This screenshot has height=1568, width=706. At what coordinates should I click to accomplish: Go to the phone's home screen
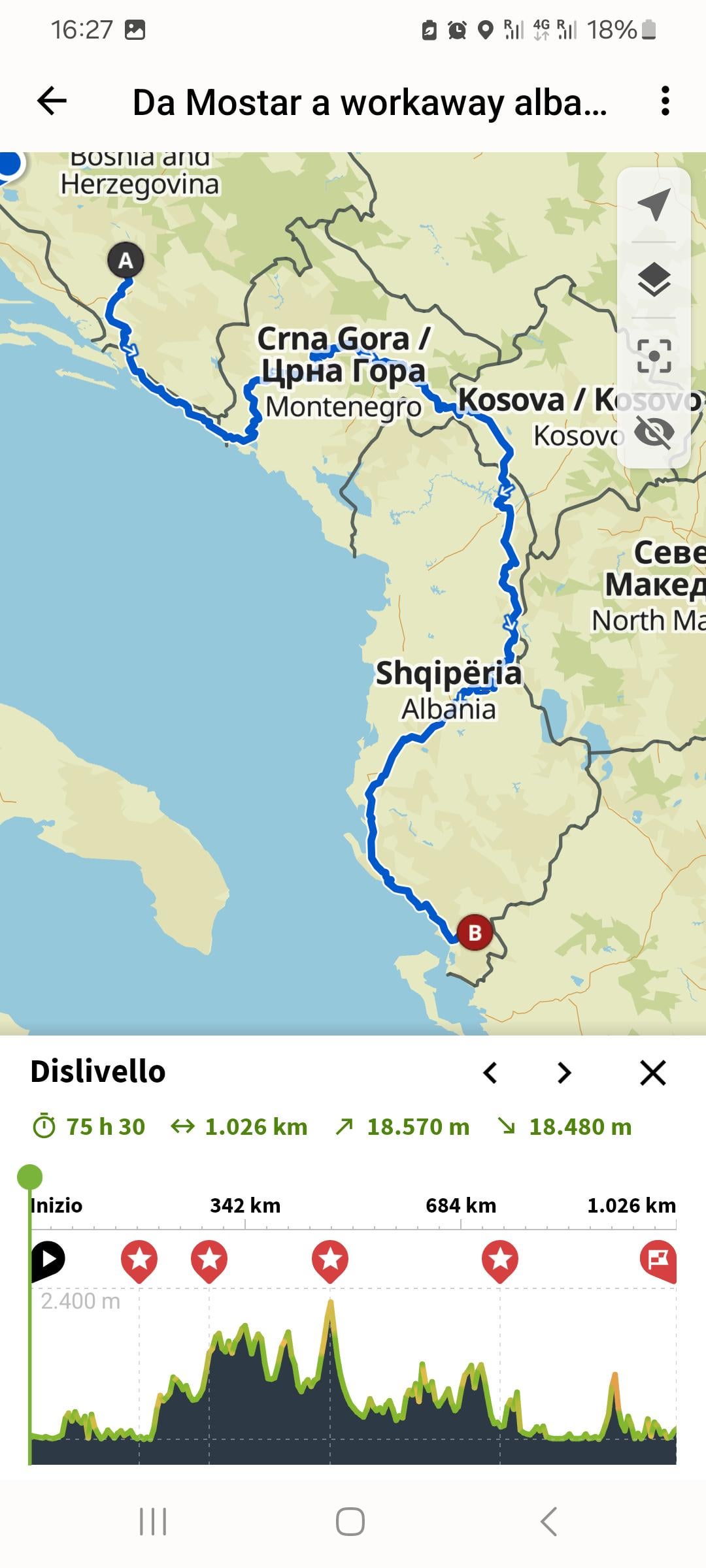[350, 1521]
